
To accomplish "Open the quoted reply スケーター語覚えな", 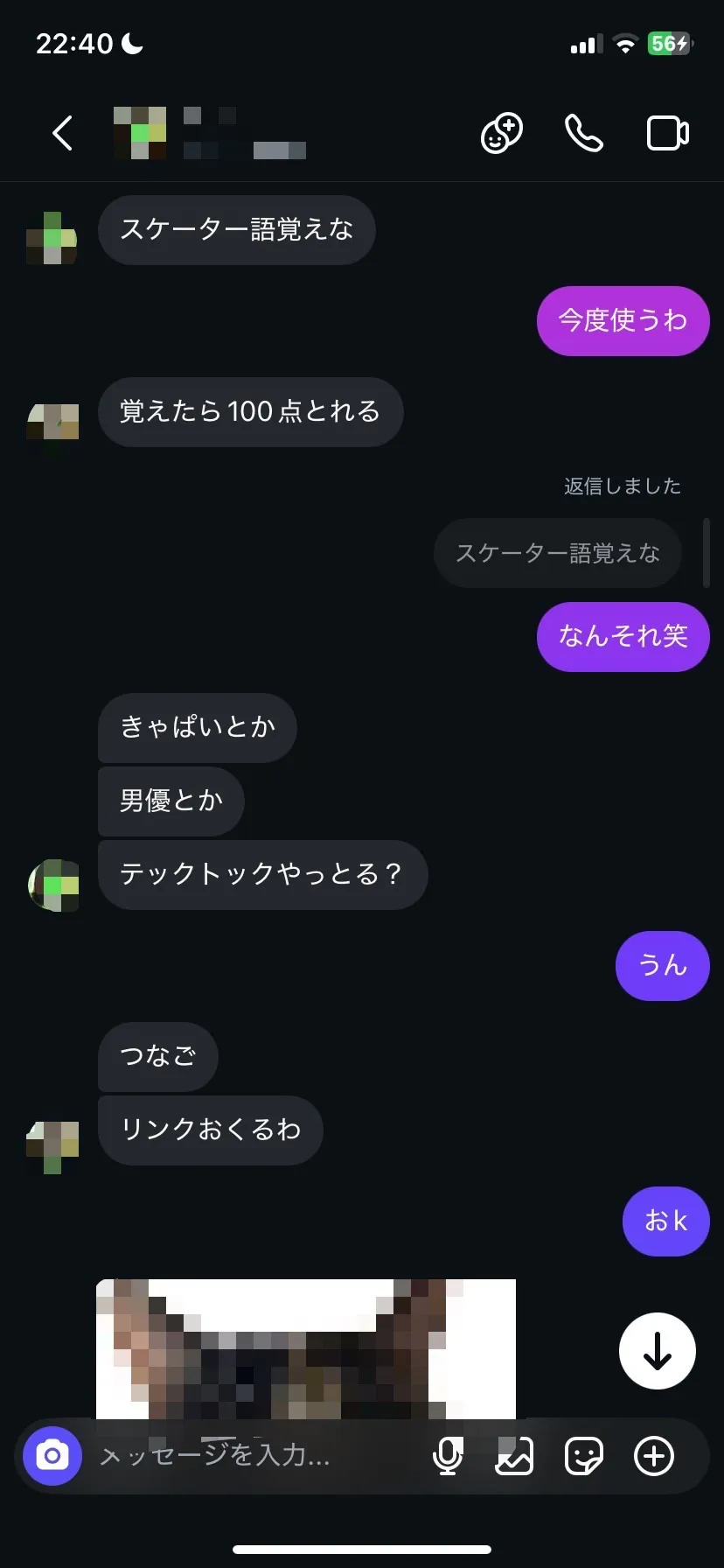I will click(557, 553).
